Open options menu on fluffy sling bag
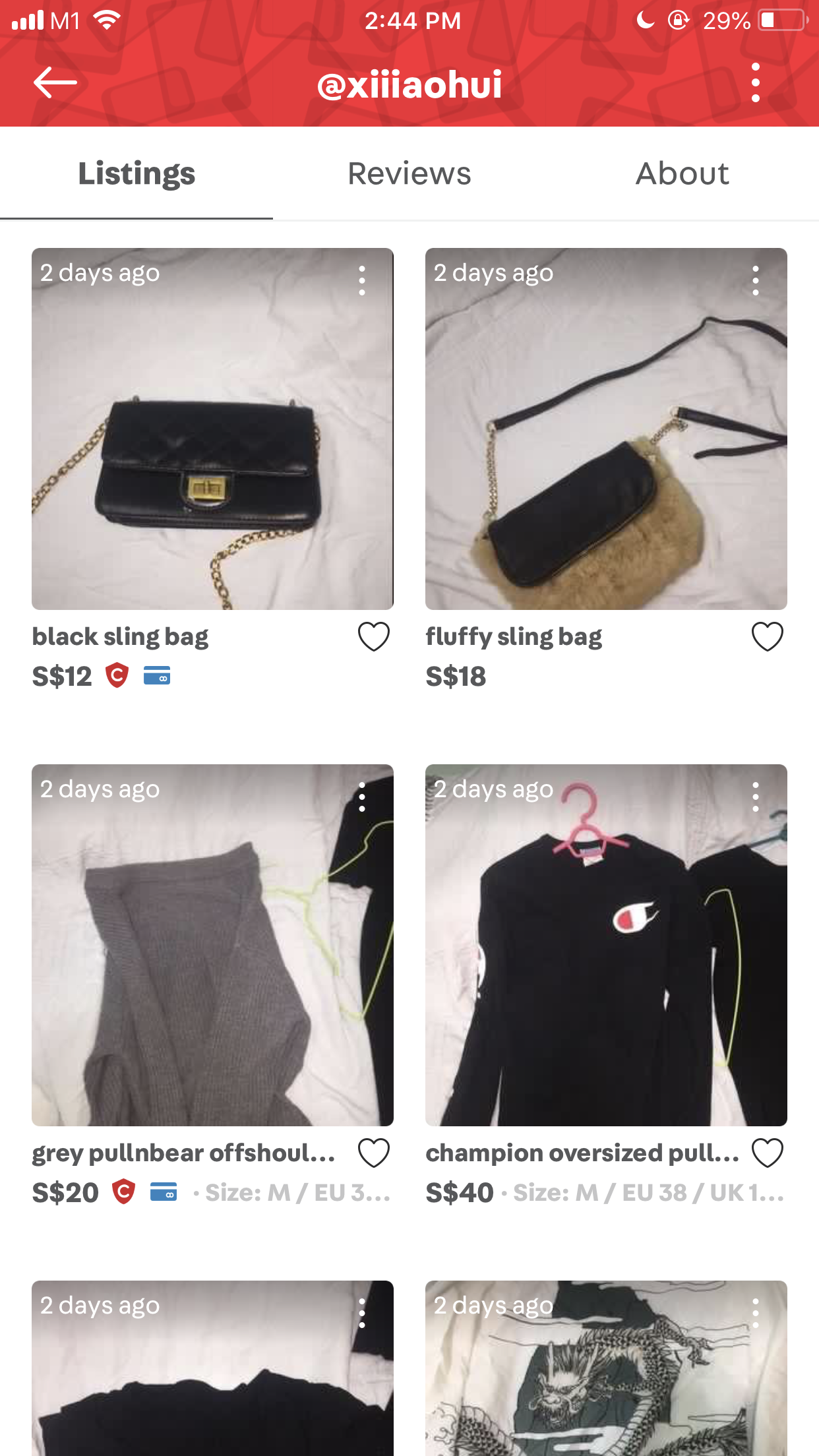 coord(756,281)
